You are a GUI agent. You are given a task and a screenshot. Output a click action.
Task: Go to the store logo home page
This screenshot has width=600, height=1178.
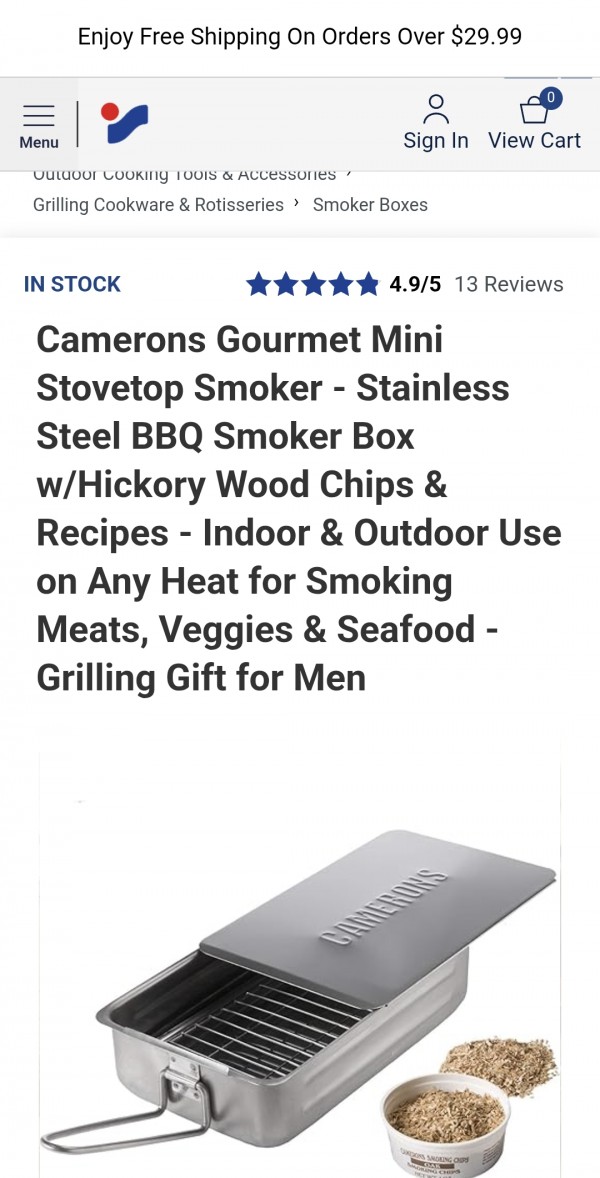pyautogui.click(x=125, y=124)
